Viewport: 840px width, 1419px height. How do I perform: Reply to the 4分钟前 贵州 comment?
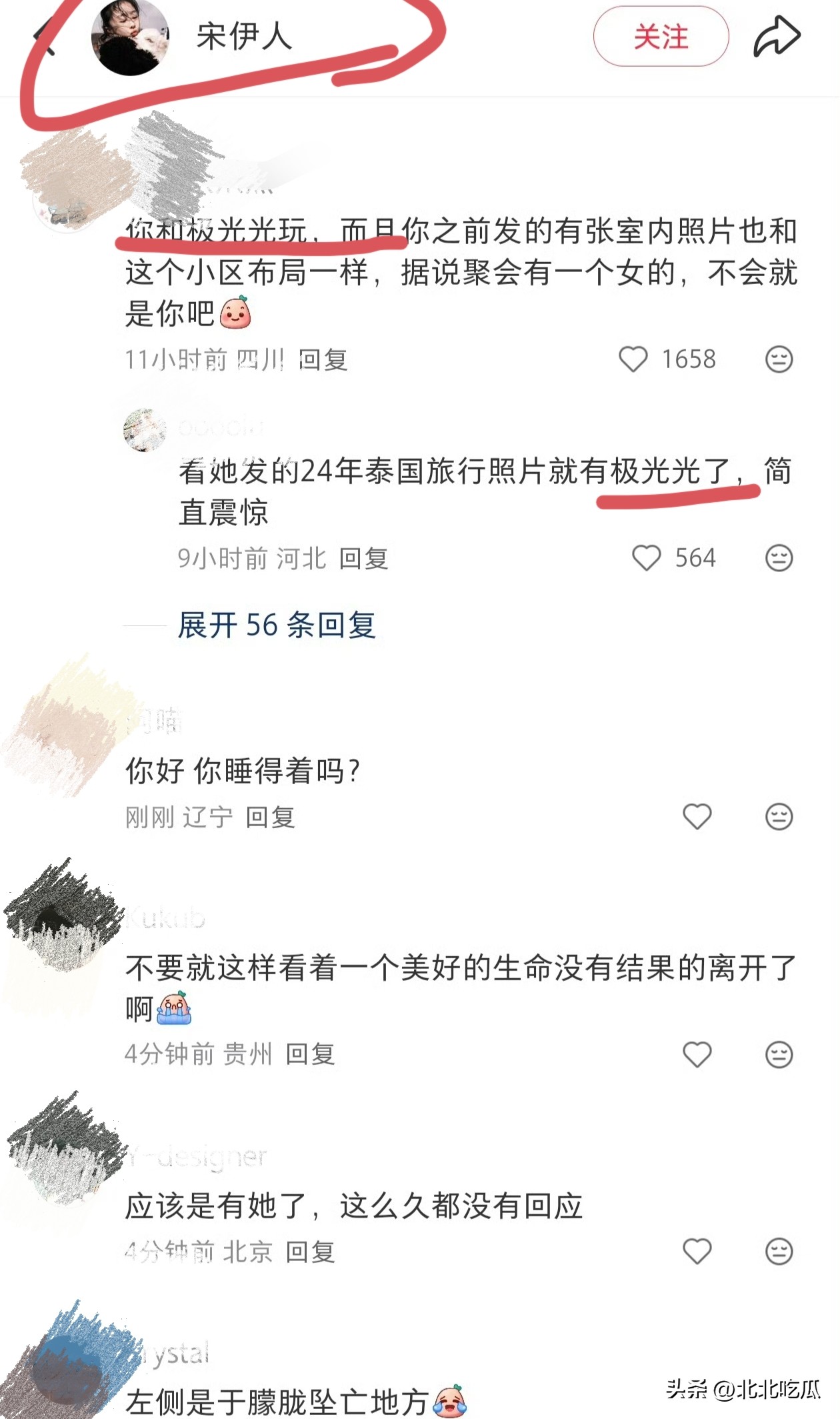[x=311, y=1054]
